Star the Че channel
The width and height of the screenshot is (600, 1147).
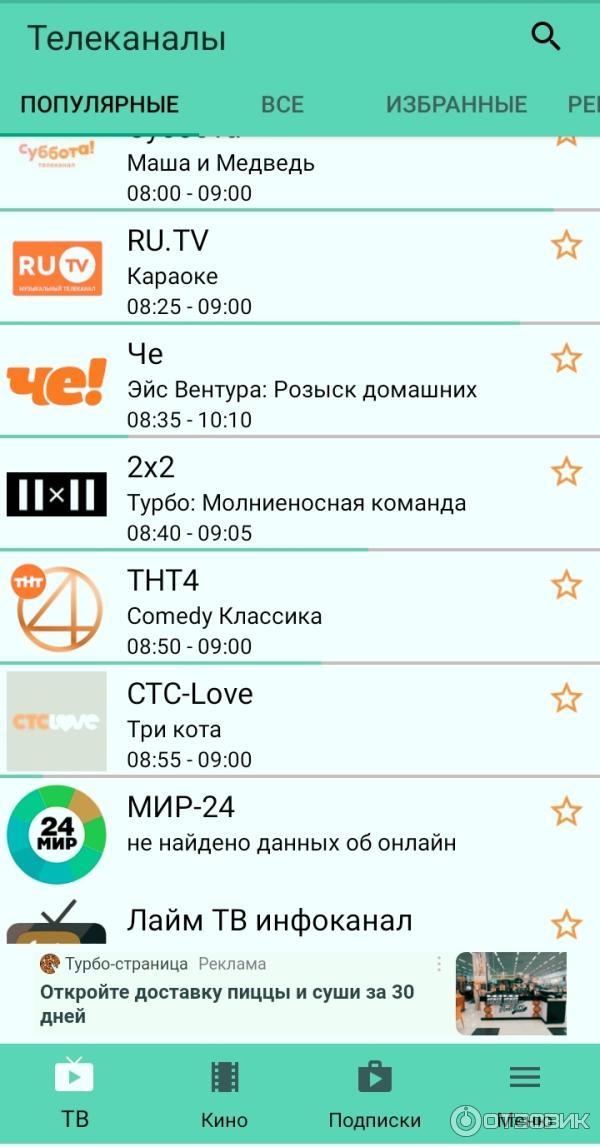pos(566,358)
